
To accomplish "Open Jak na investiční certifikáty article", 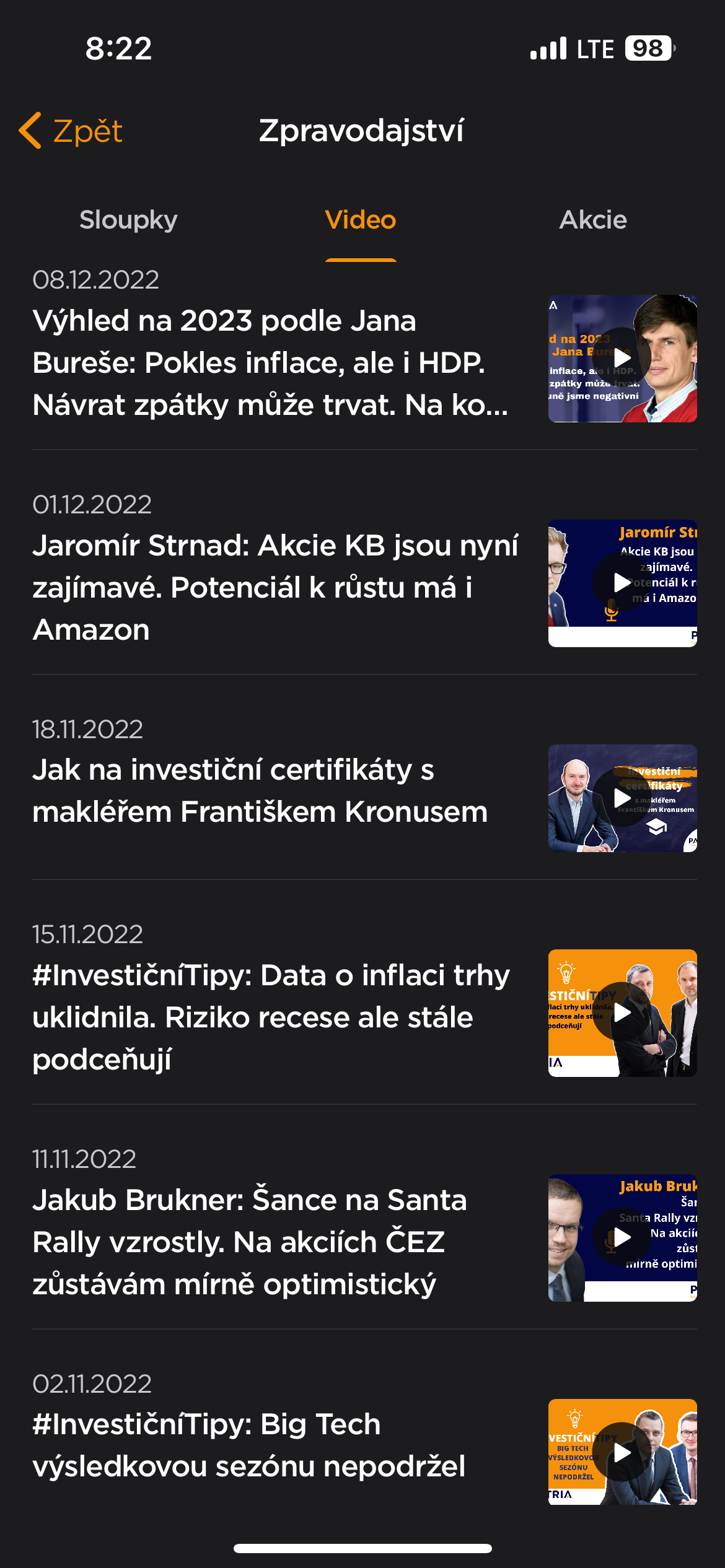I will 260,791.
